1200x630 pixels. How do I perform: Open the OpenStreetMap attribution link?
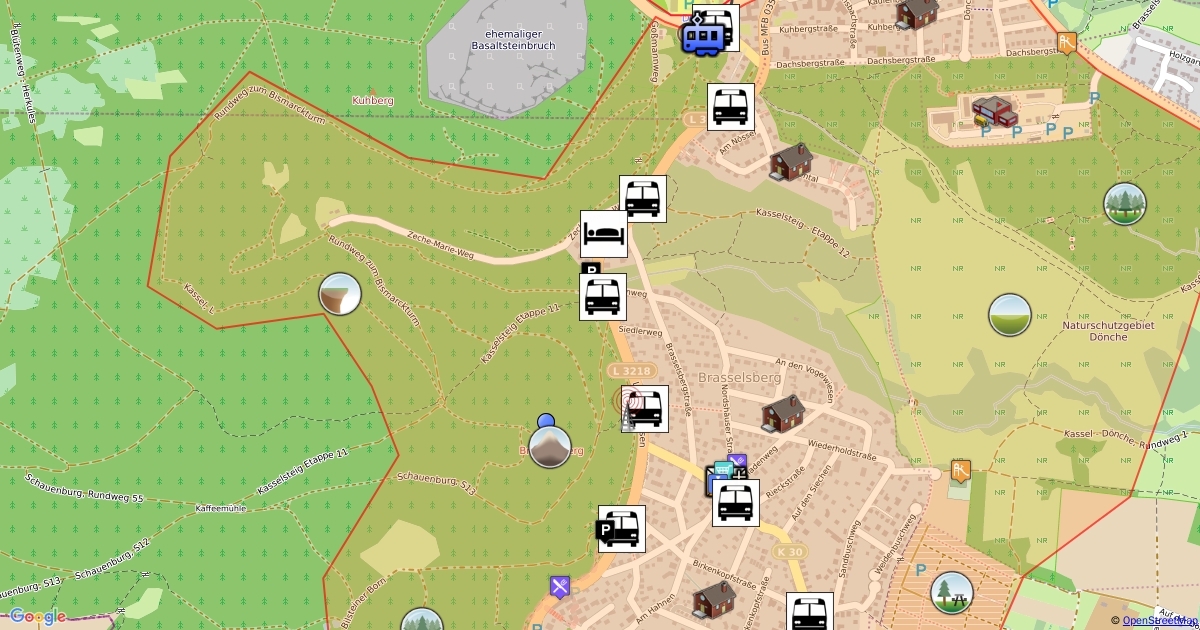point(1159,621)
